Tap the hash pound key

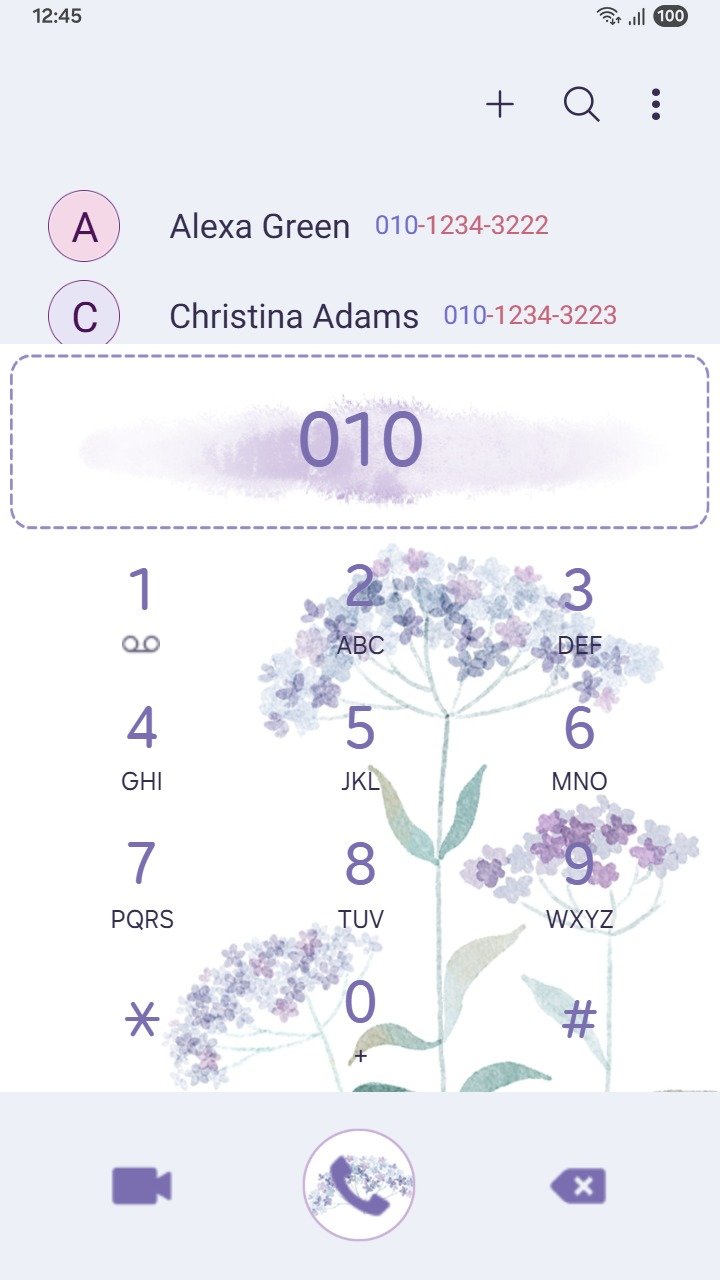(579, 1020)
